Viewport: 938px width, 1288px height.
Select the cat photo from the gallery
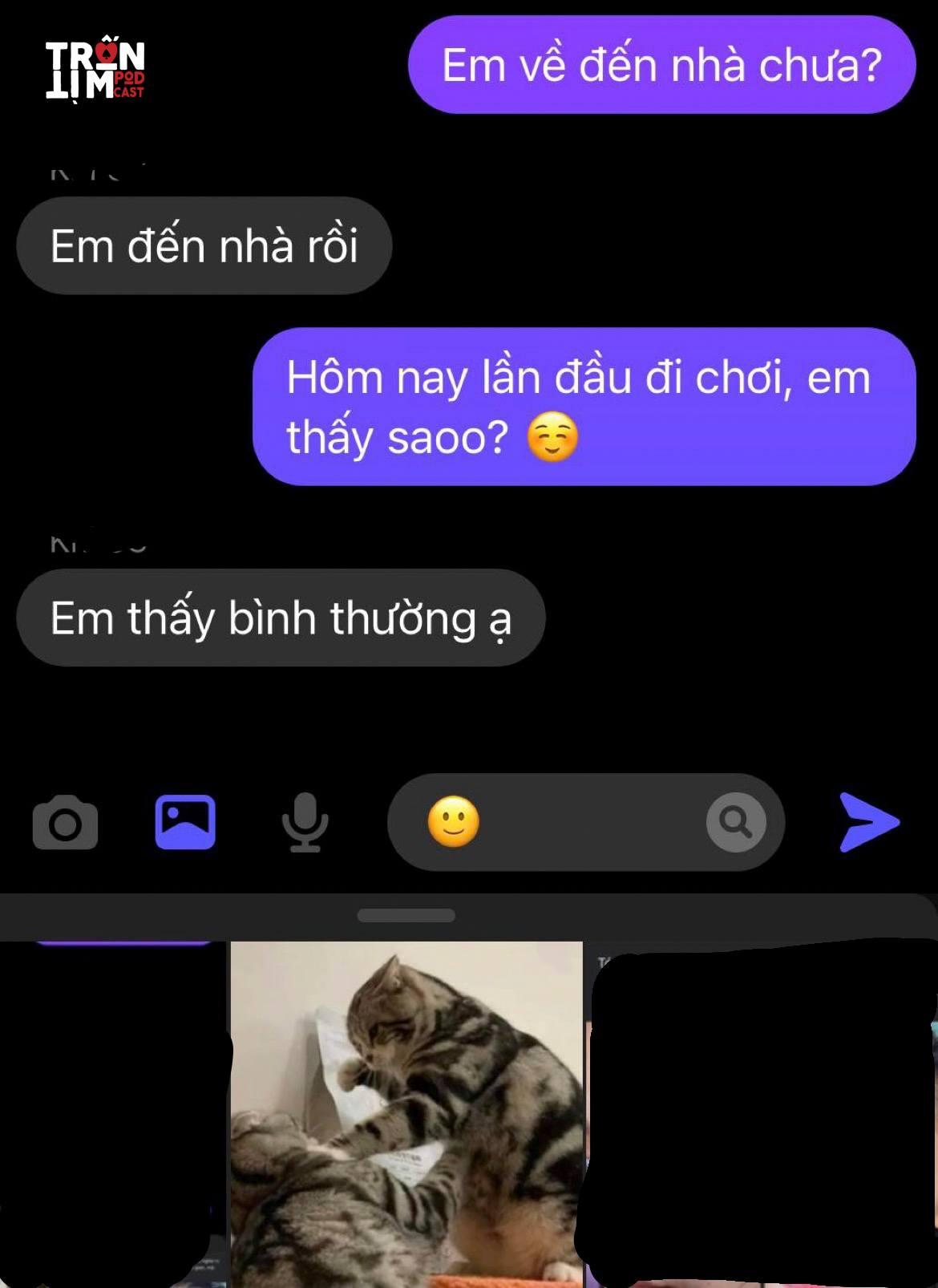tap(406, 1113)
